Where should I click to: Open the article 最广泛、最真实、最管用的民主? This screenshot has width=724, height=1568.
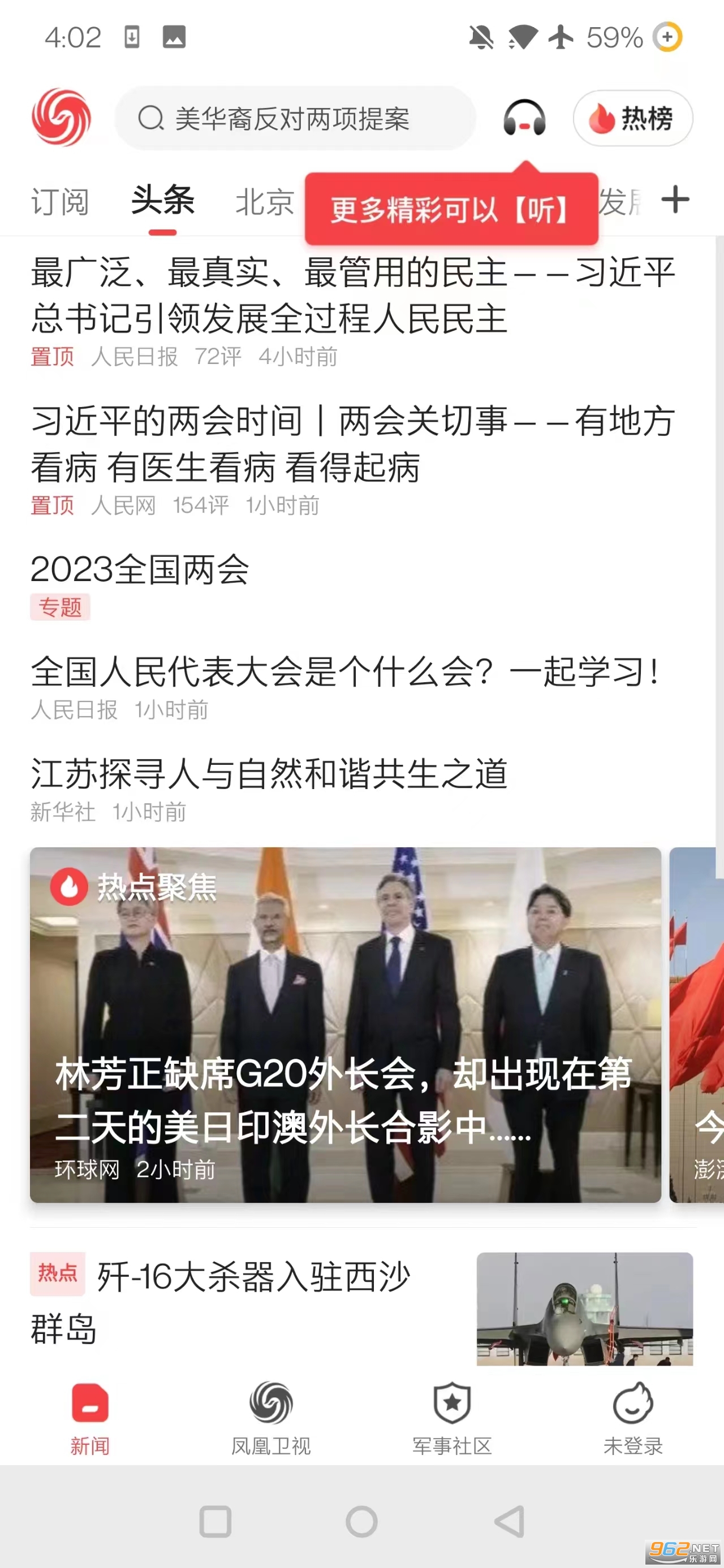coord(353,295)
